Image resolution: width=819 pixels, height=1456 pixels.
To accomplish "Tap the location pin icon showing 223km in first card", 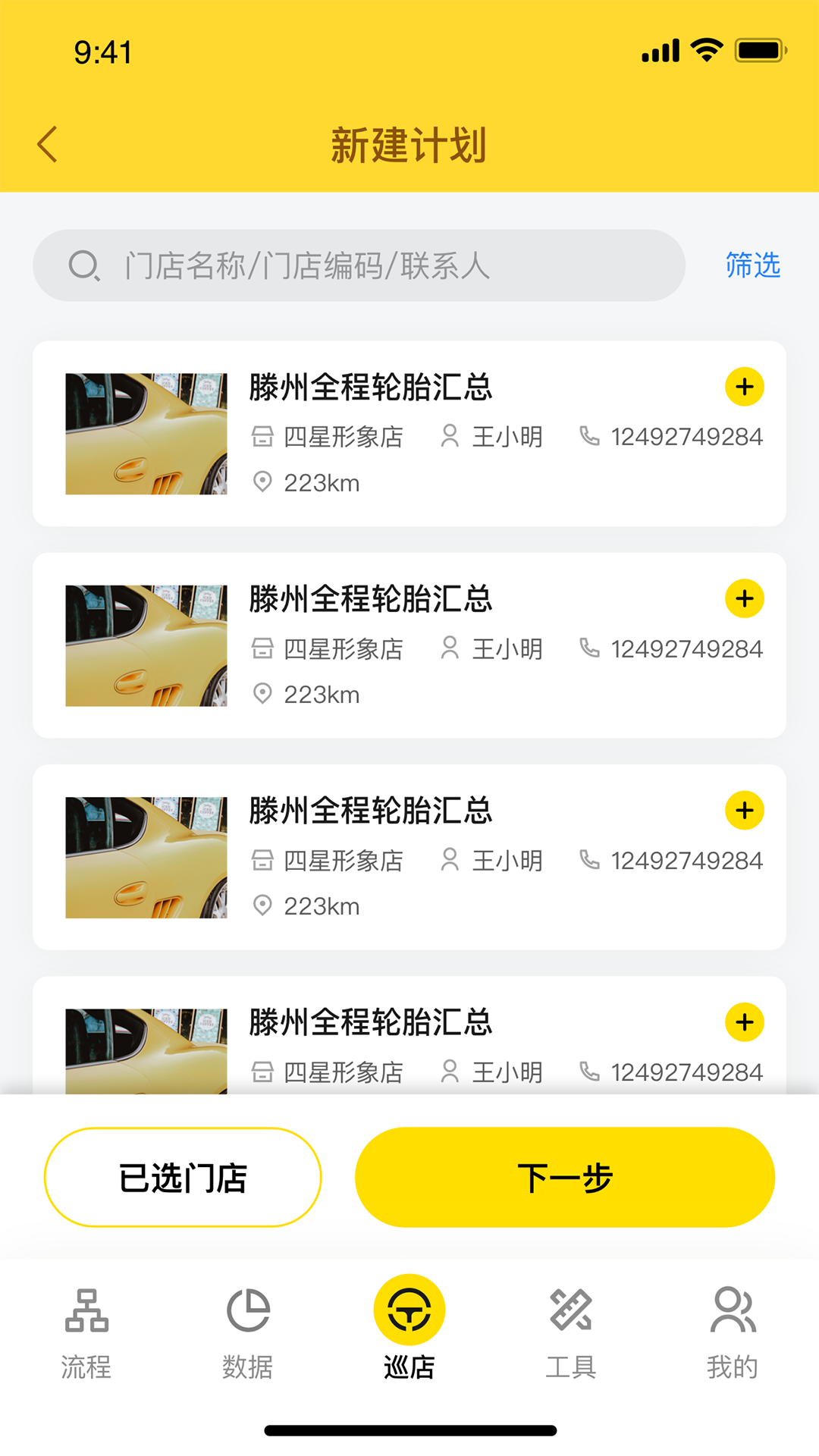I will [x=263, y=482].
